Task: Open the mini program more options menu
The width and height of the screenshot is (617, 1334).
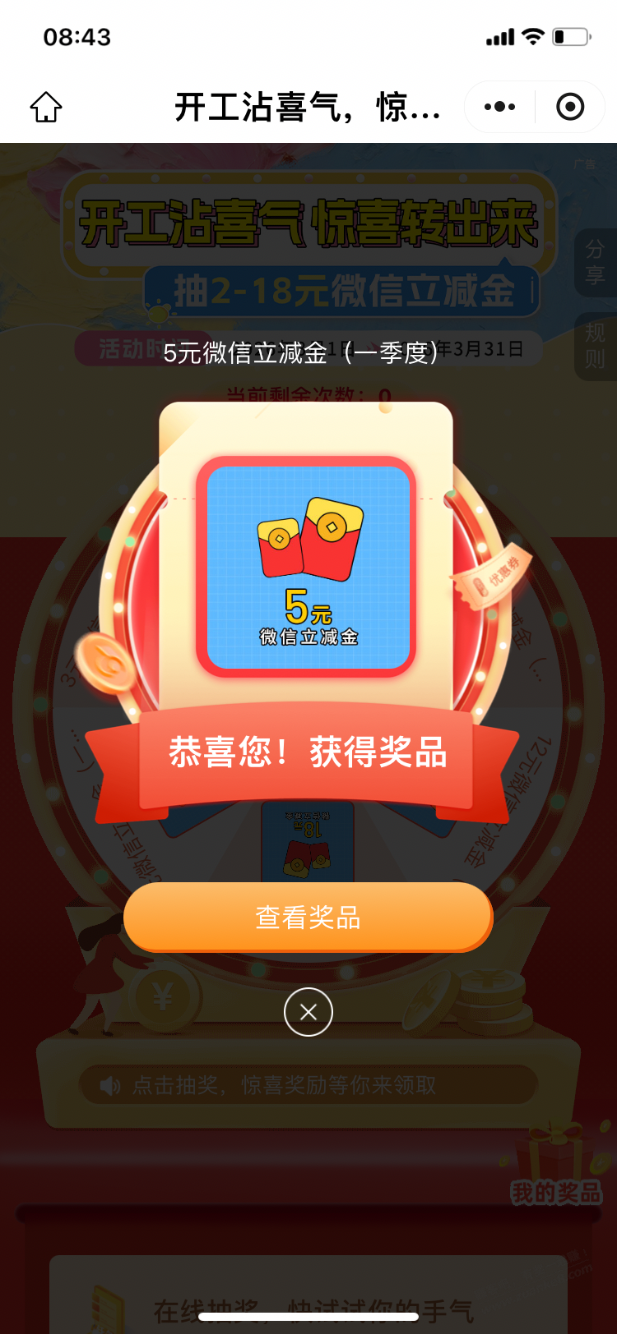Action: click(x=500, y=107)
